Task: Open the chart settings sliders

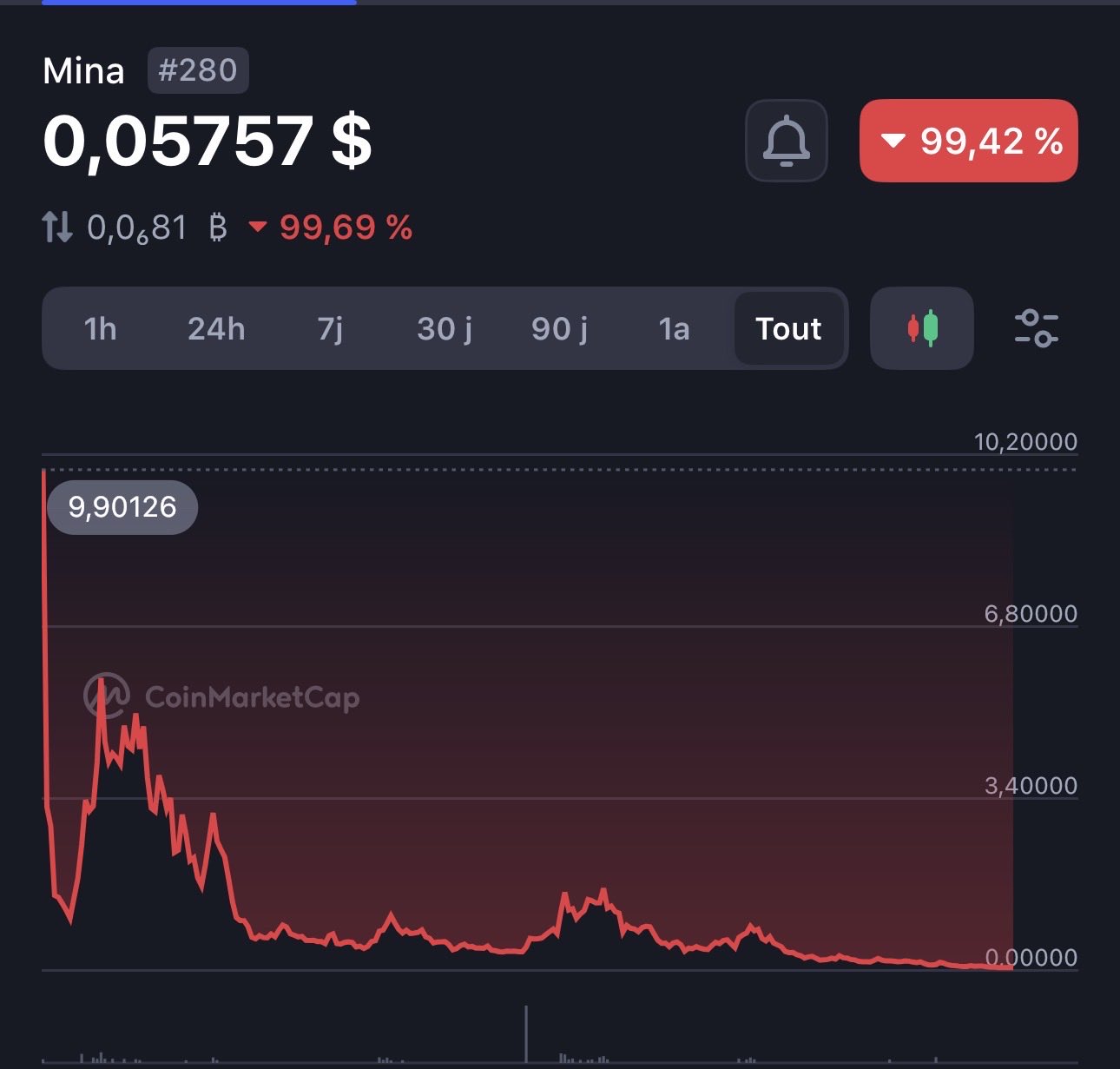Action: (1036, 329)
